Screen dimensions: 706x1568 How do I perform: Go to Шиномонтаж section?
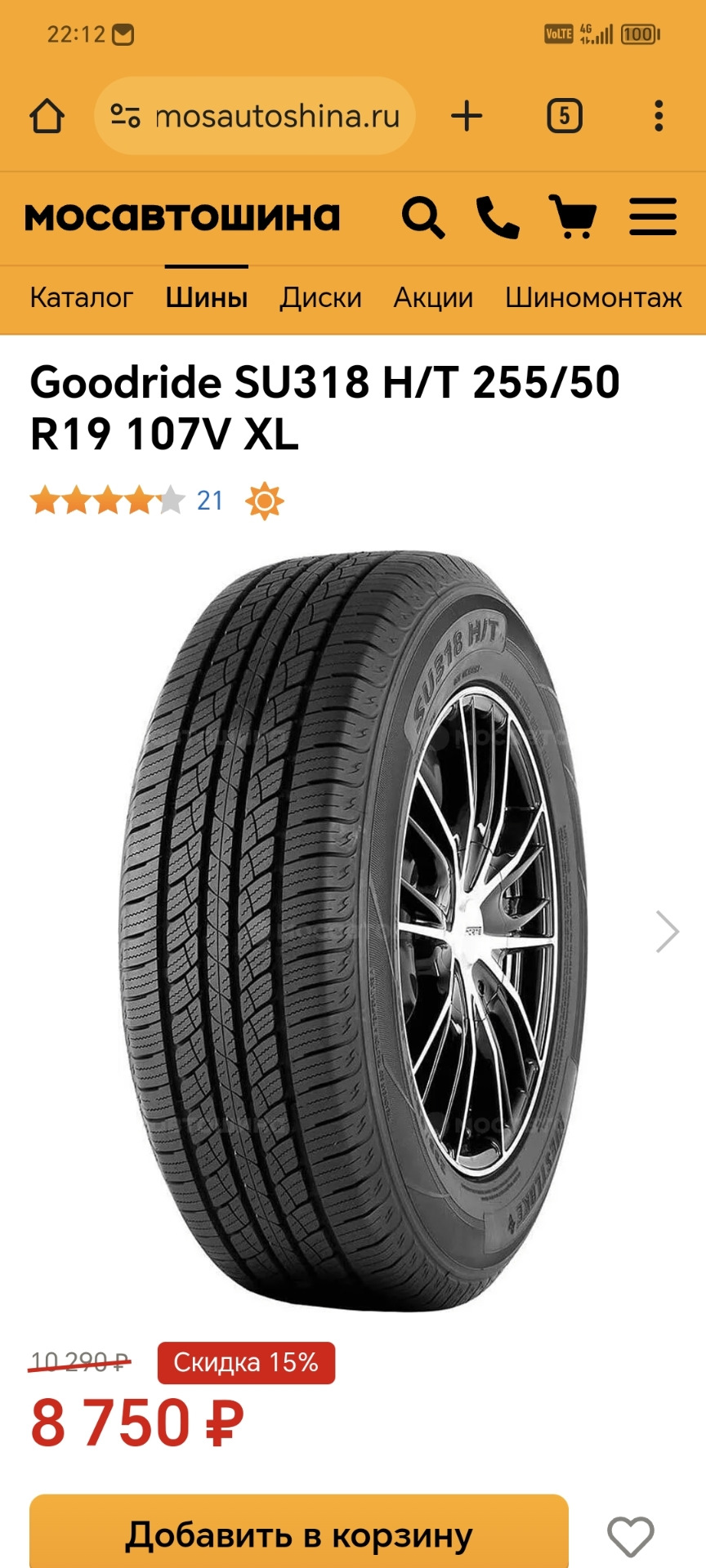click(593, 298)
